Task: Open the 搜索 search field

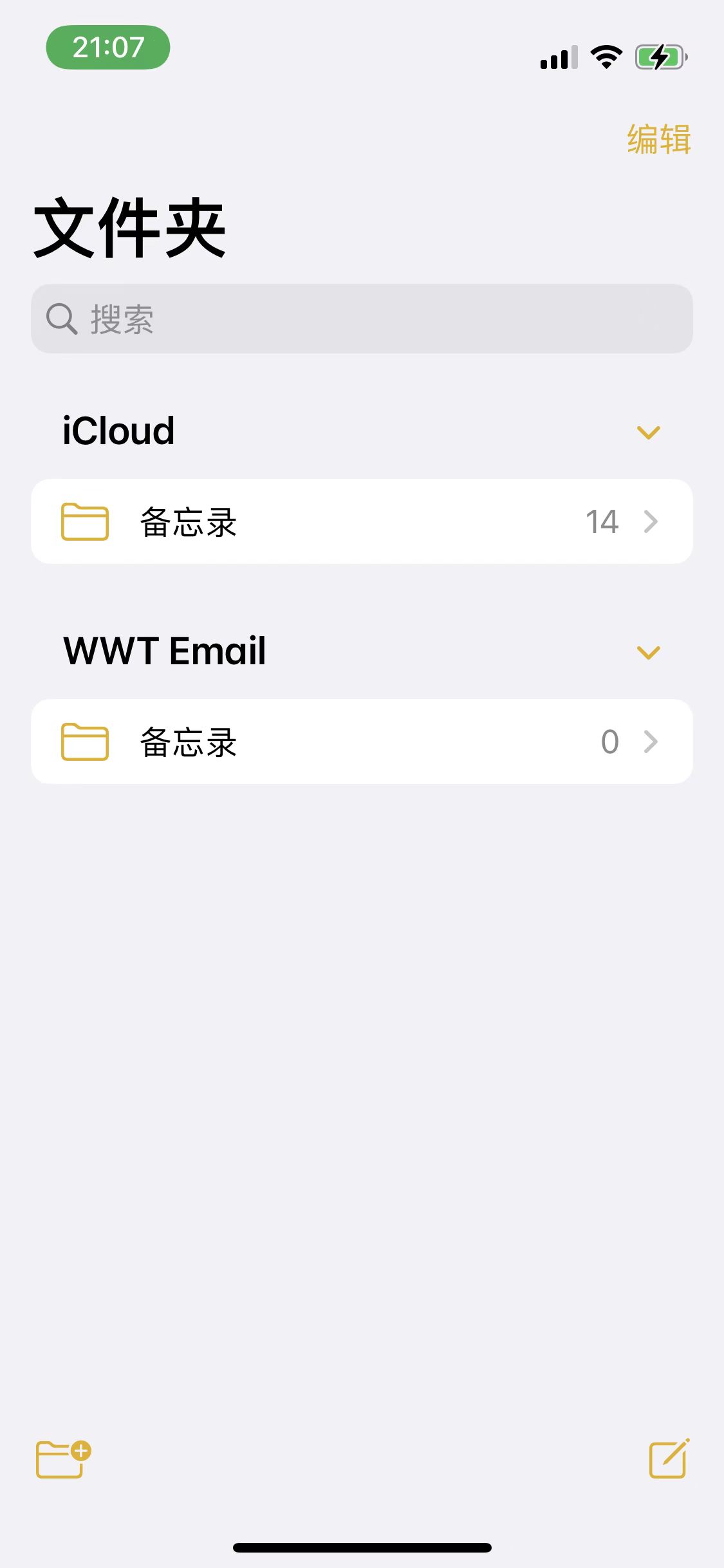Action: [362, 319]
